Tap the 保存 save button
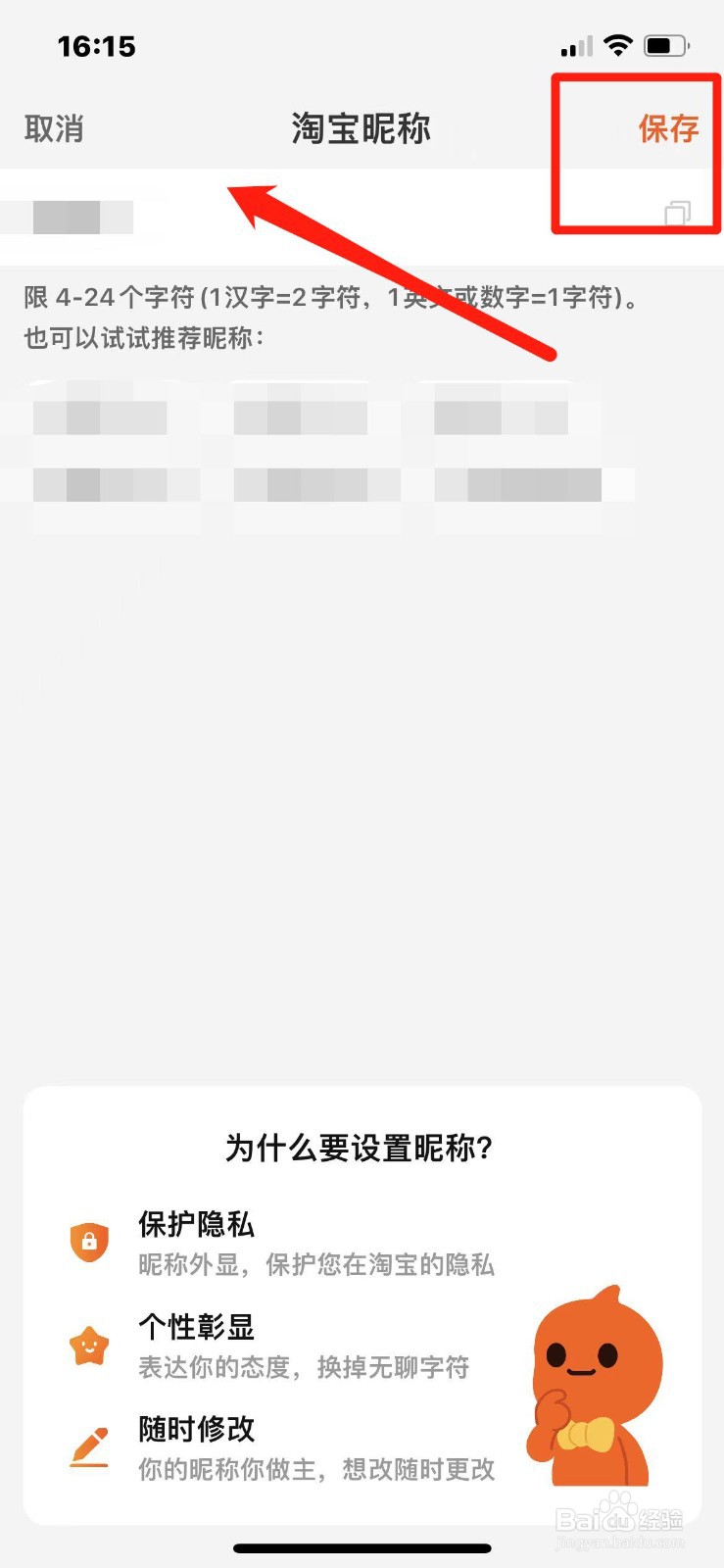 pyautogui.click(x=669, y=128)
